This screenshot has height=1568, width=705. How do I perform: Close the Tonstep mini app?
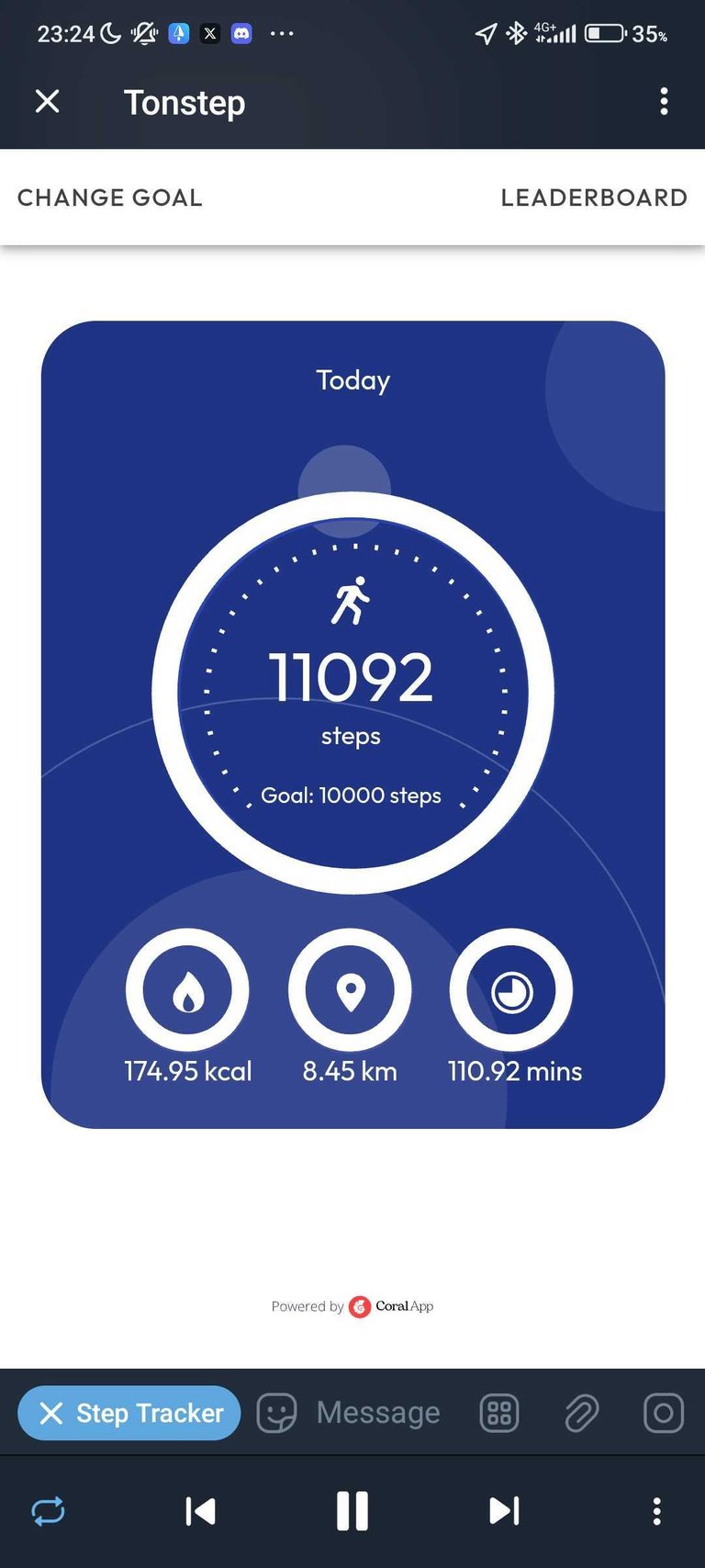point(48,101)
